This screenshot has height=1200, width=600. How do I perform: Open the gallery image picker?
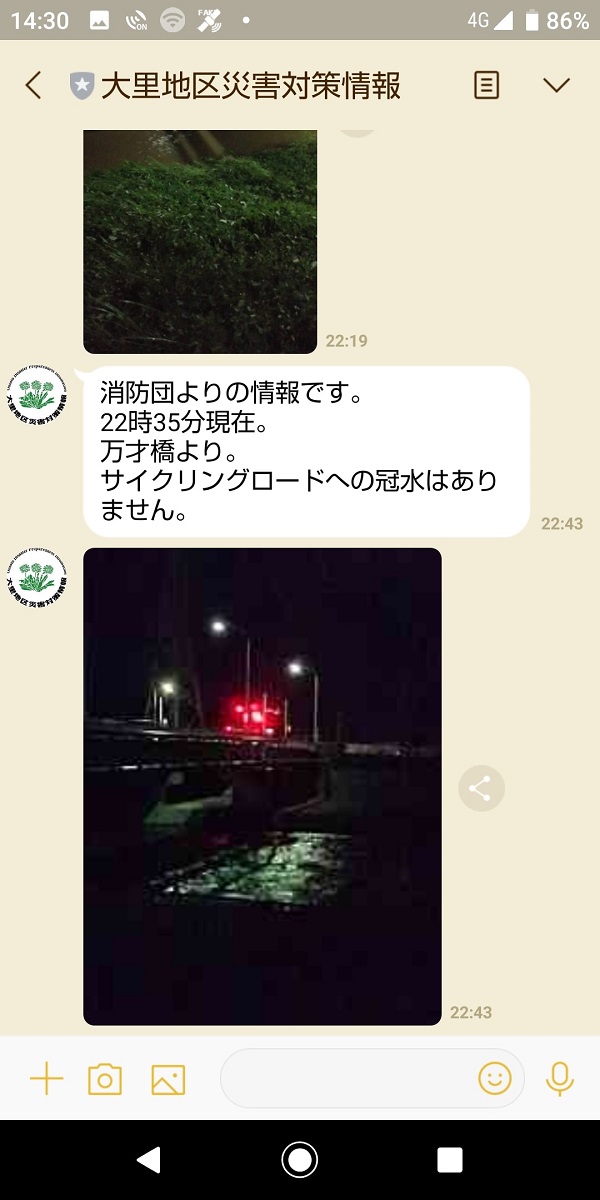tap(168, 1079)
